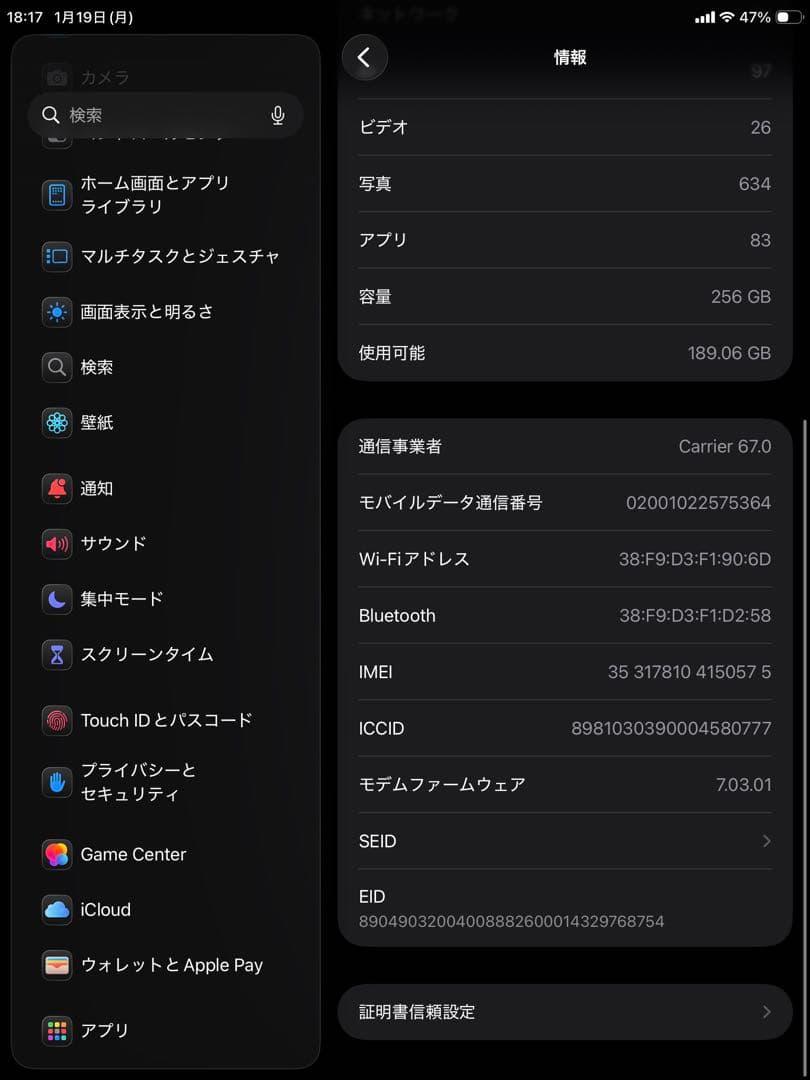
Task: Open the 通知 (Notifications) settings icon
Action: point(57,488)
